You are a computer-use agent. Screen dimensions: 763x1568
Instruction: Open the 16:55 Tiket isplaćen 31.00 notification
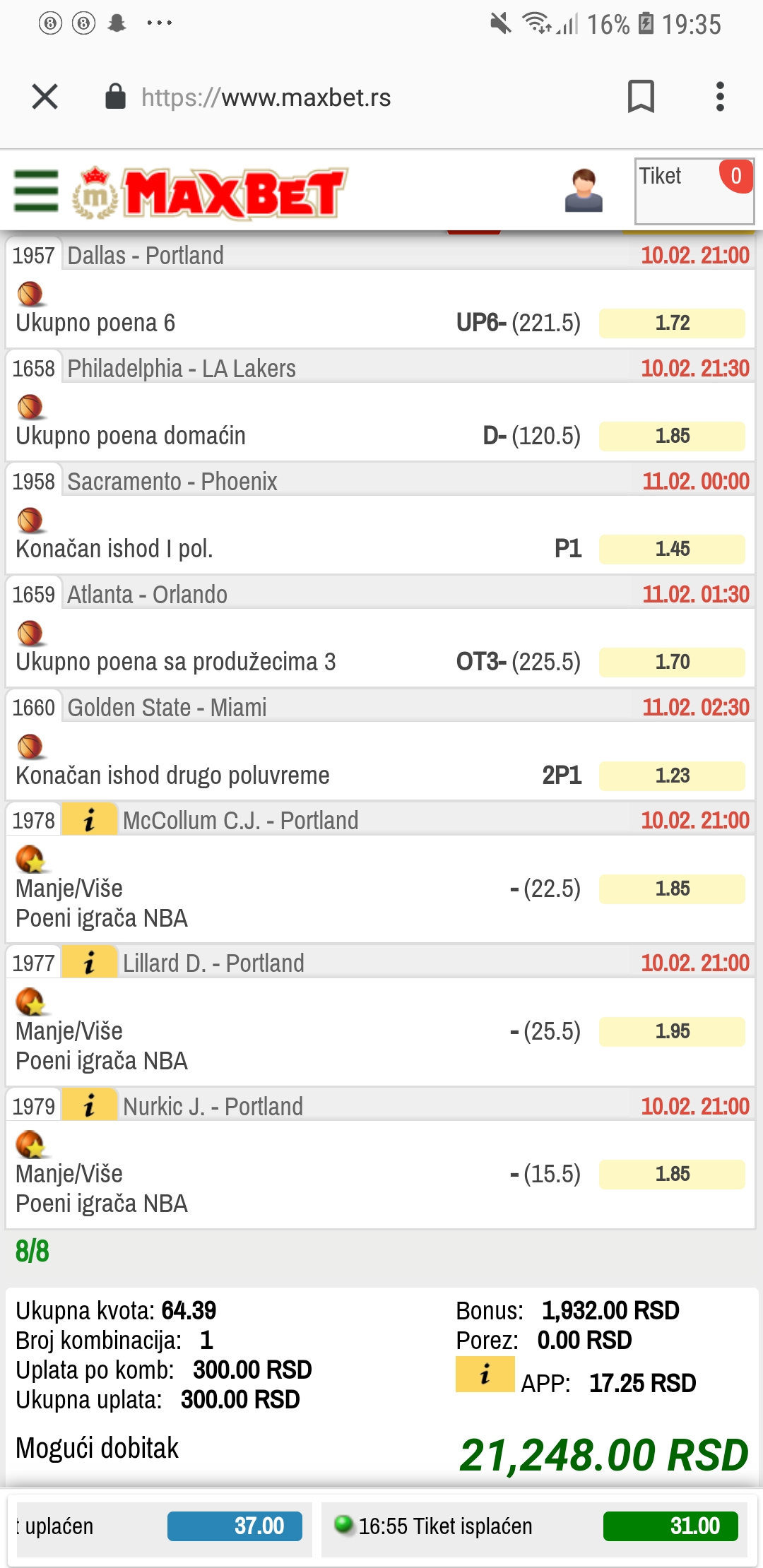(x=534, y=1526)
